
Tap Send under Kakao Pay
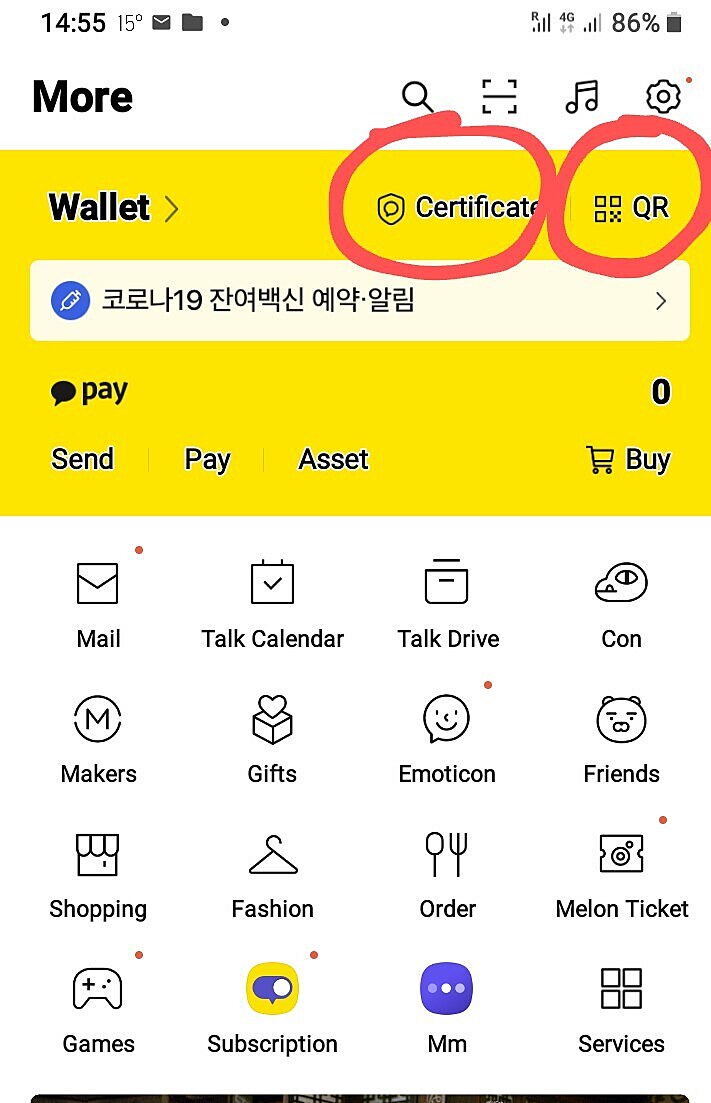(82, 460)
